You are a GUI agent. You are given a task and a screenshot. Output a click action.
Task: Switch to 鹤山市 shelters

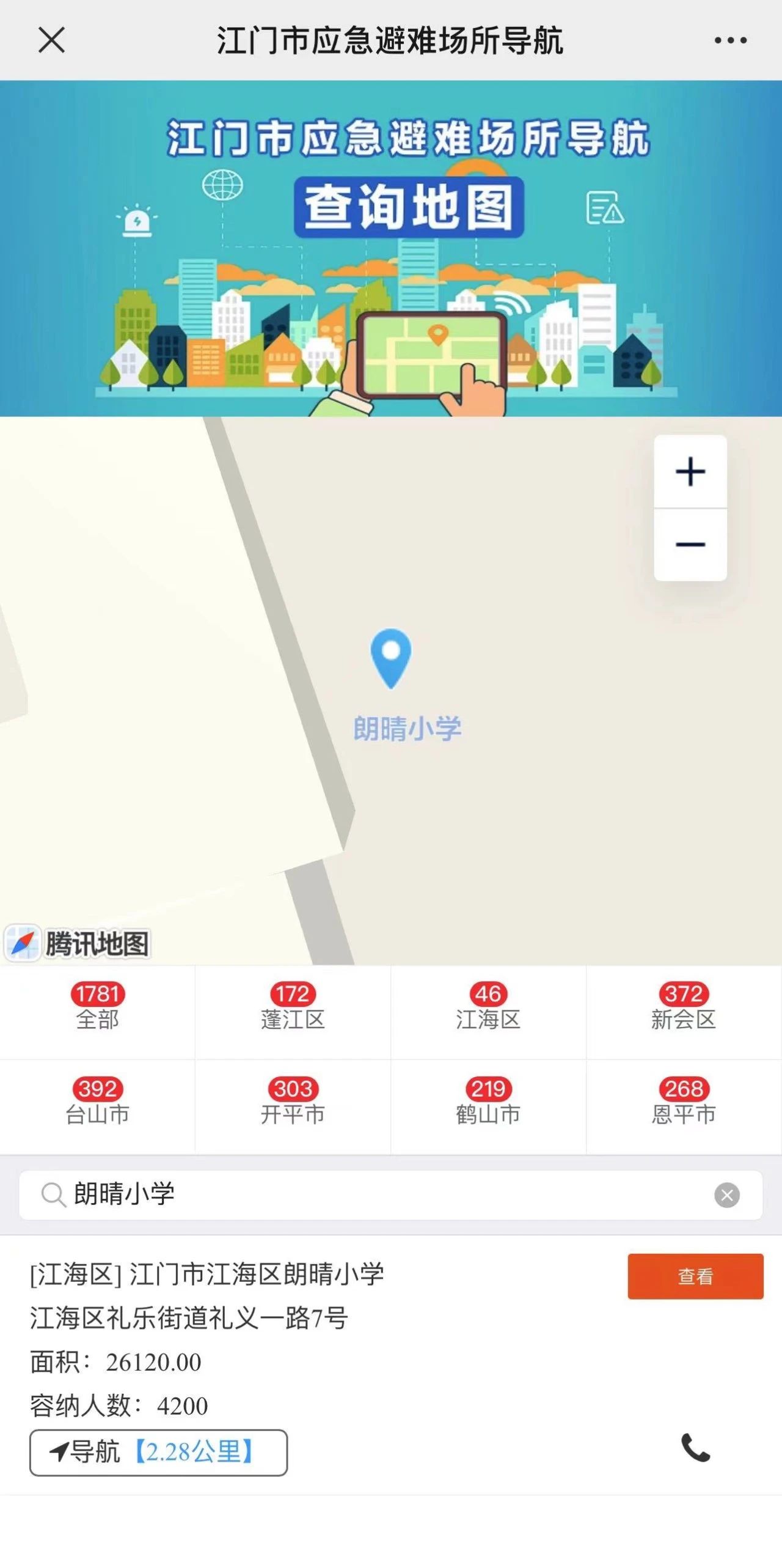point(488,1106)
